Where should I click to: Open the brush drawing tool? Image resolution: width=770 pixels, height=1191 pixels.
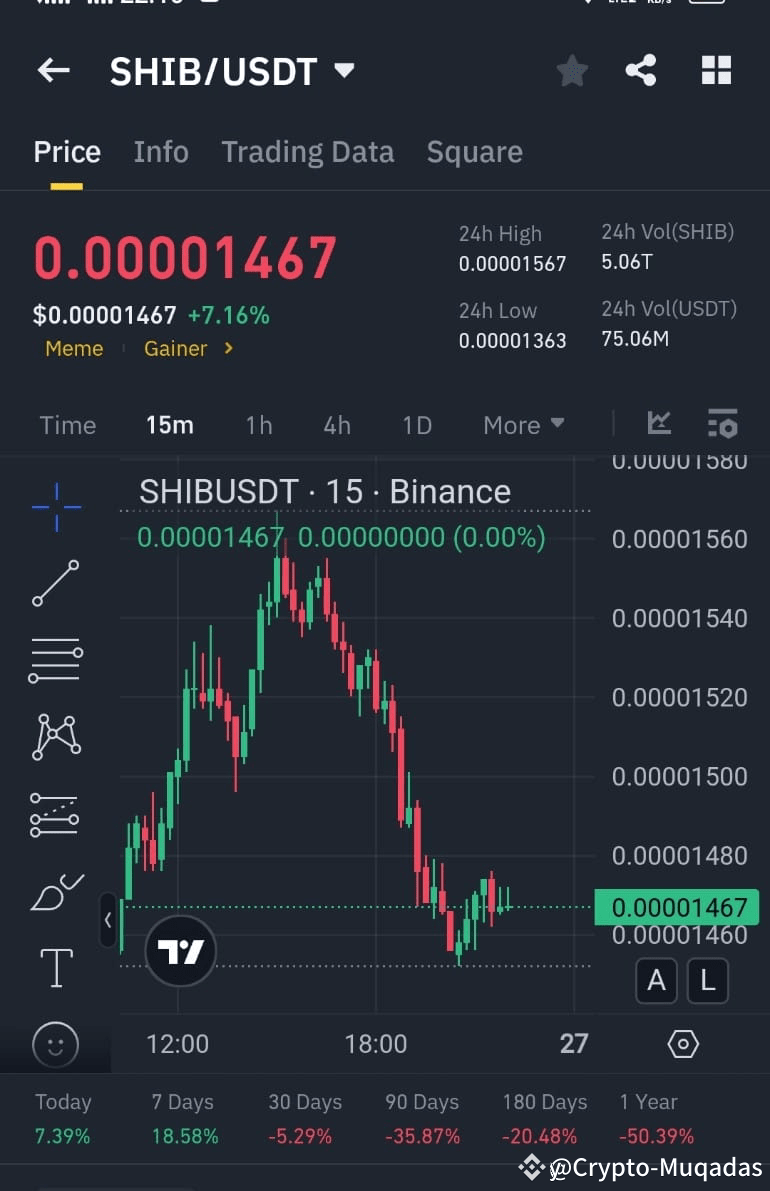pyautogui.click(x=55, y=891)
